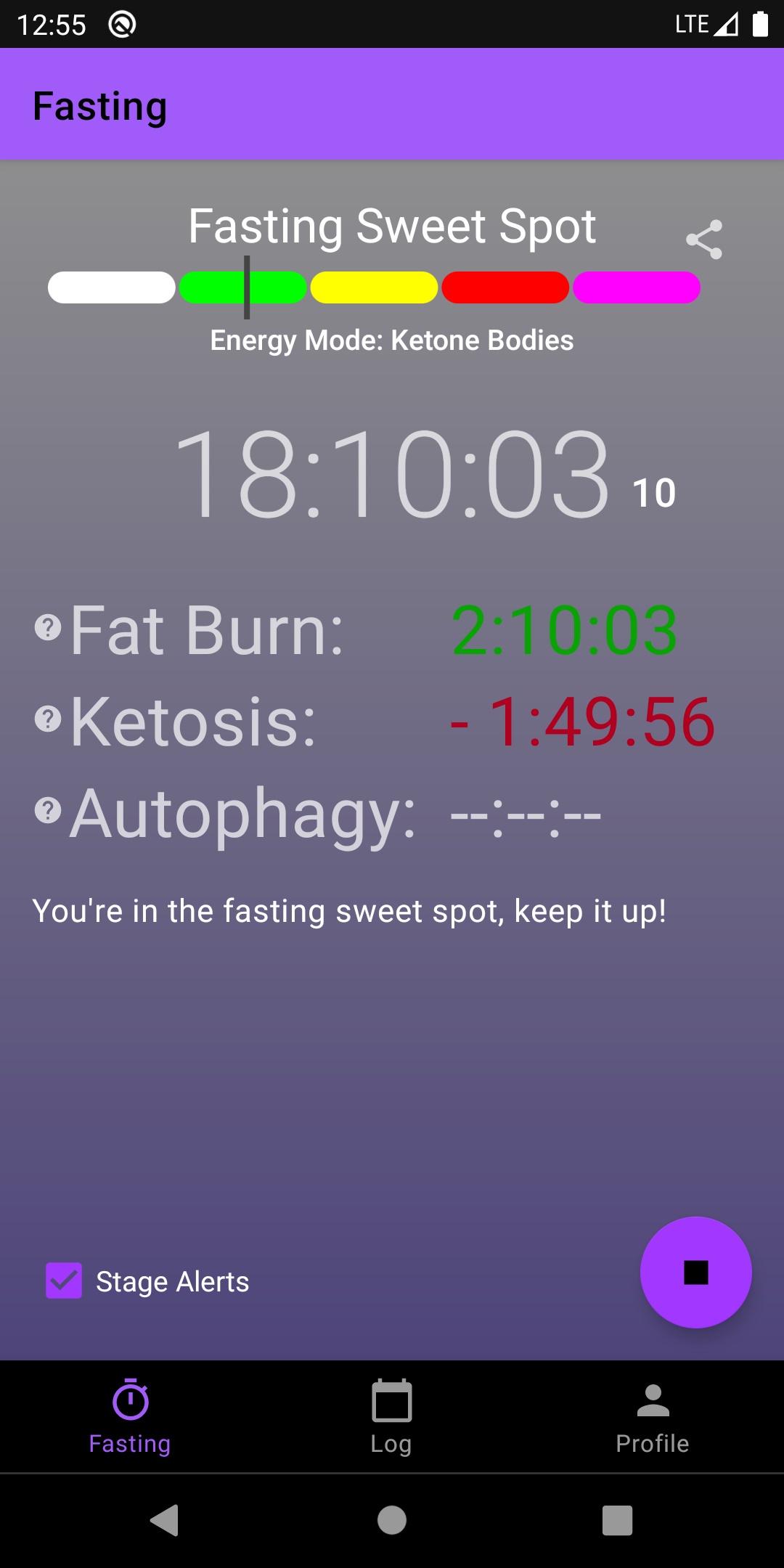The image size is (784, 1568).
Task: Open help icon next to Autophagy
Action: click(48, 810)
